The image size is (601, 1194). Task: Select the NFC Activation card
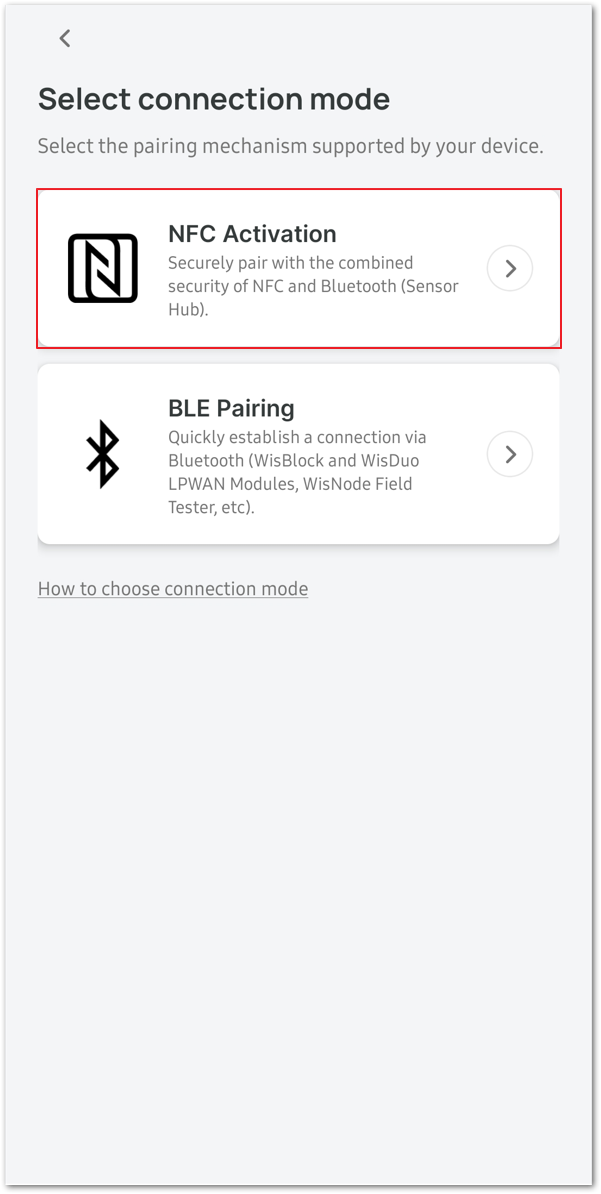pyautogui.click(x=299, y=268)
